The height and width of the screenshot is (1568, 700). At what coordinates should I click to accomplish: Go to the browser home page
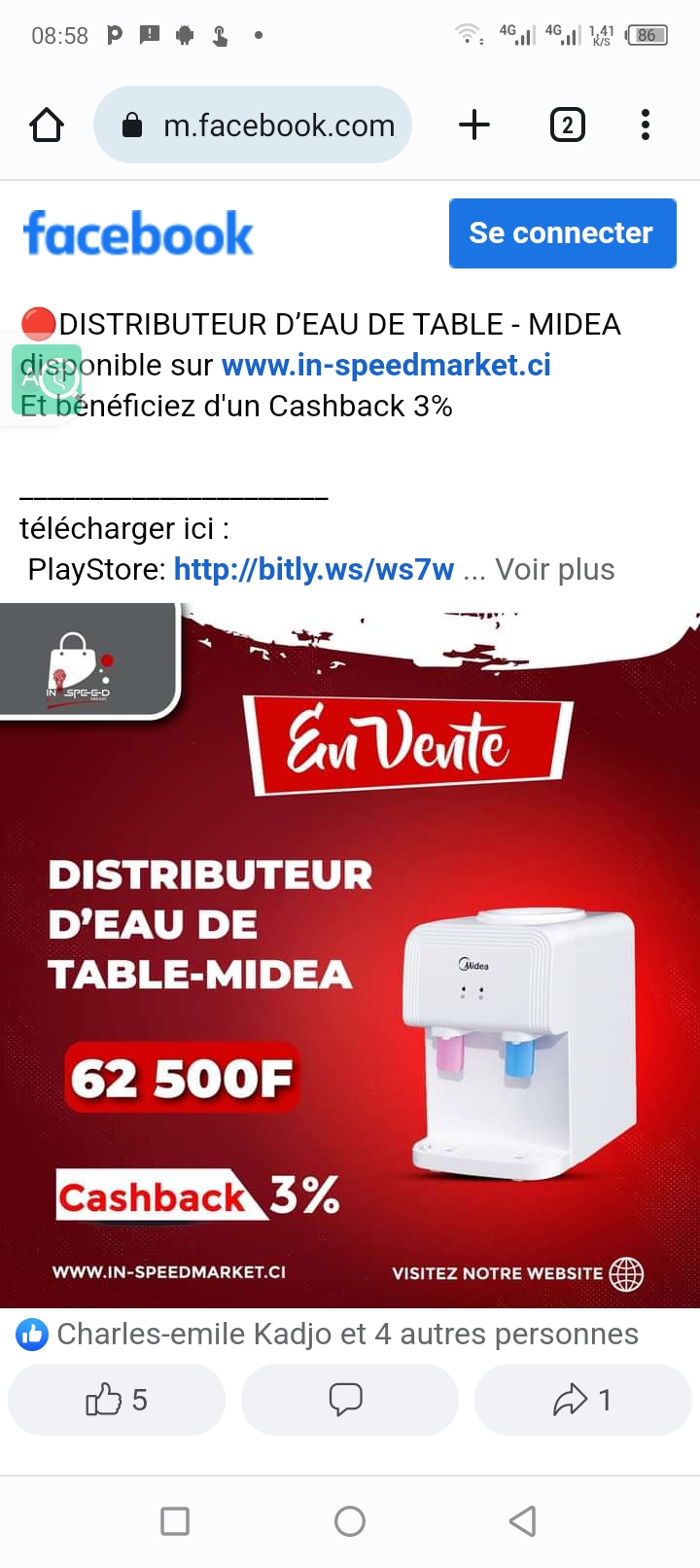click(47, 125)
